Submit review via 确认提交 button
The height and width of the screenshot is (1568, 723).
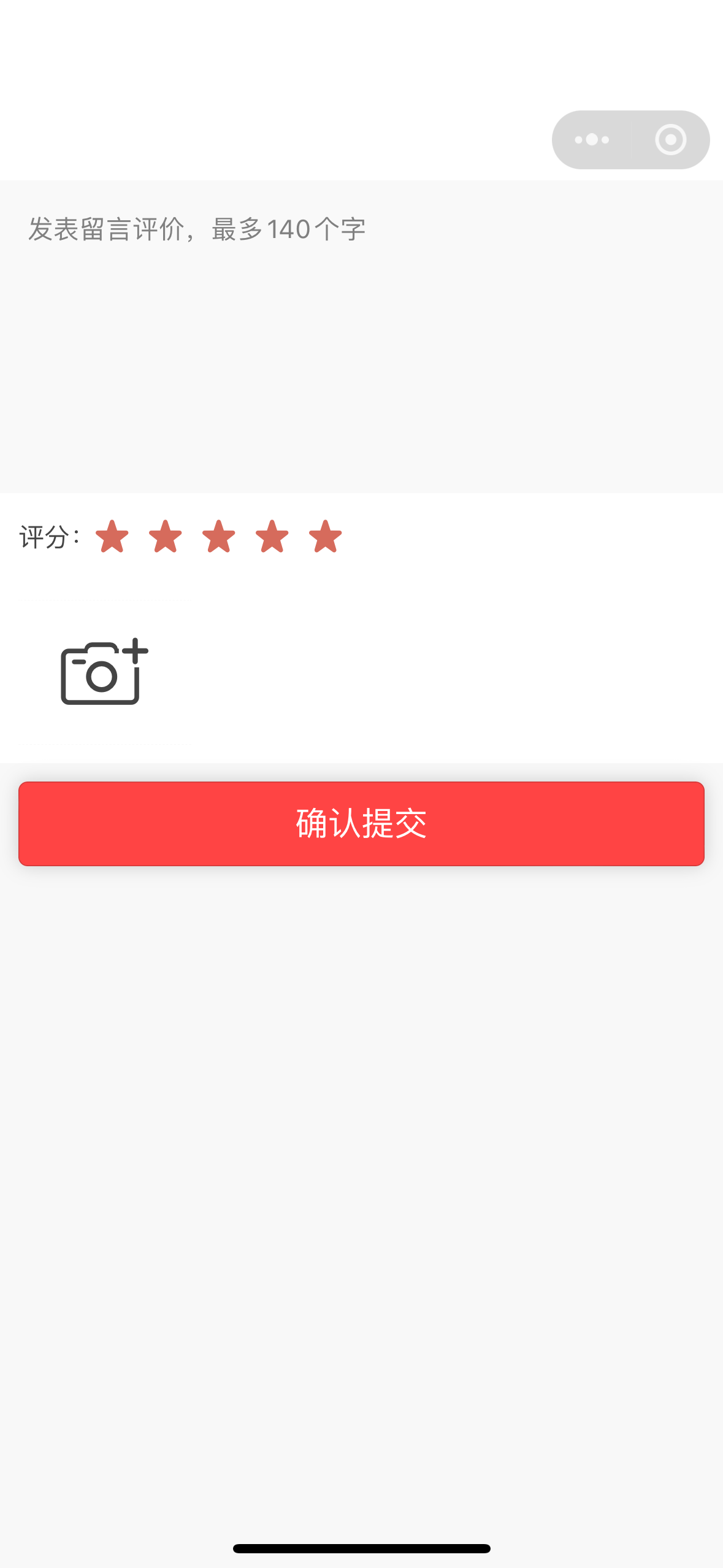pyautogui.click(x=361, y=823)
